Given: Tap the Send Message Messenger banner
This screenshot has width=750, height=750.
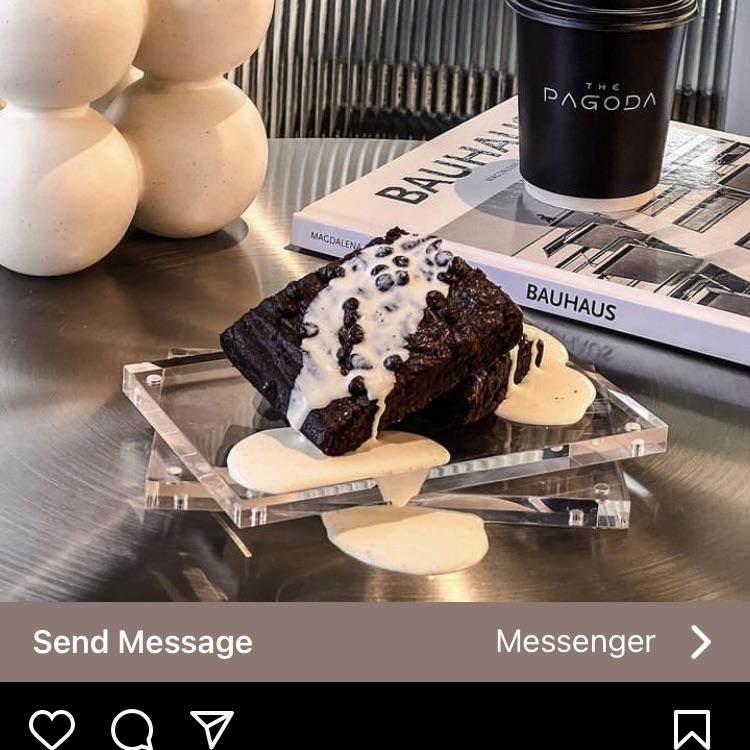Looking at the screenshot, I should click(x=374, y=642).
